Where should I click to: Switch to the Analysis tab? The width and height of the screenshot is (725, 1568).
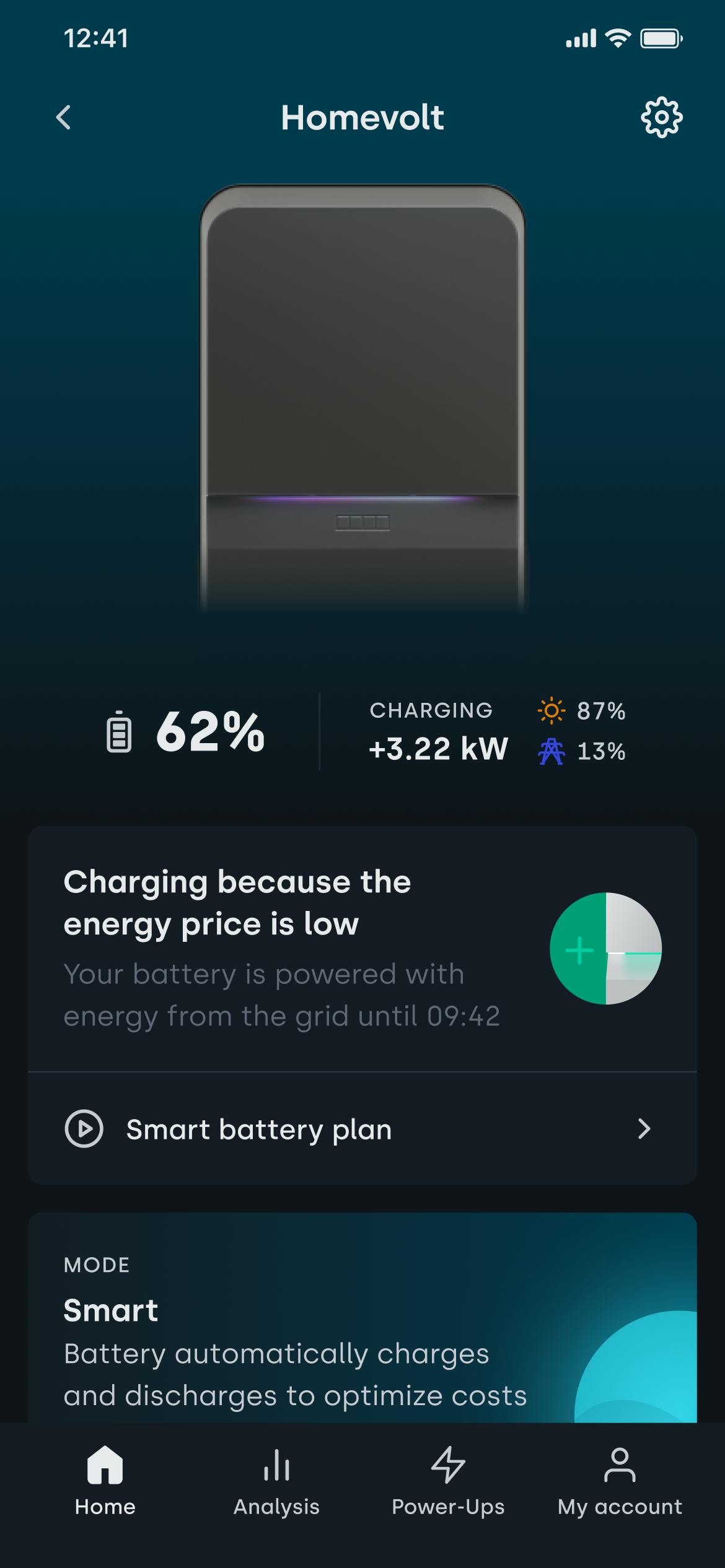pos(276,1480)
